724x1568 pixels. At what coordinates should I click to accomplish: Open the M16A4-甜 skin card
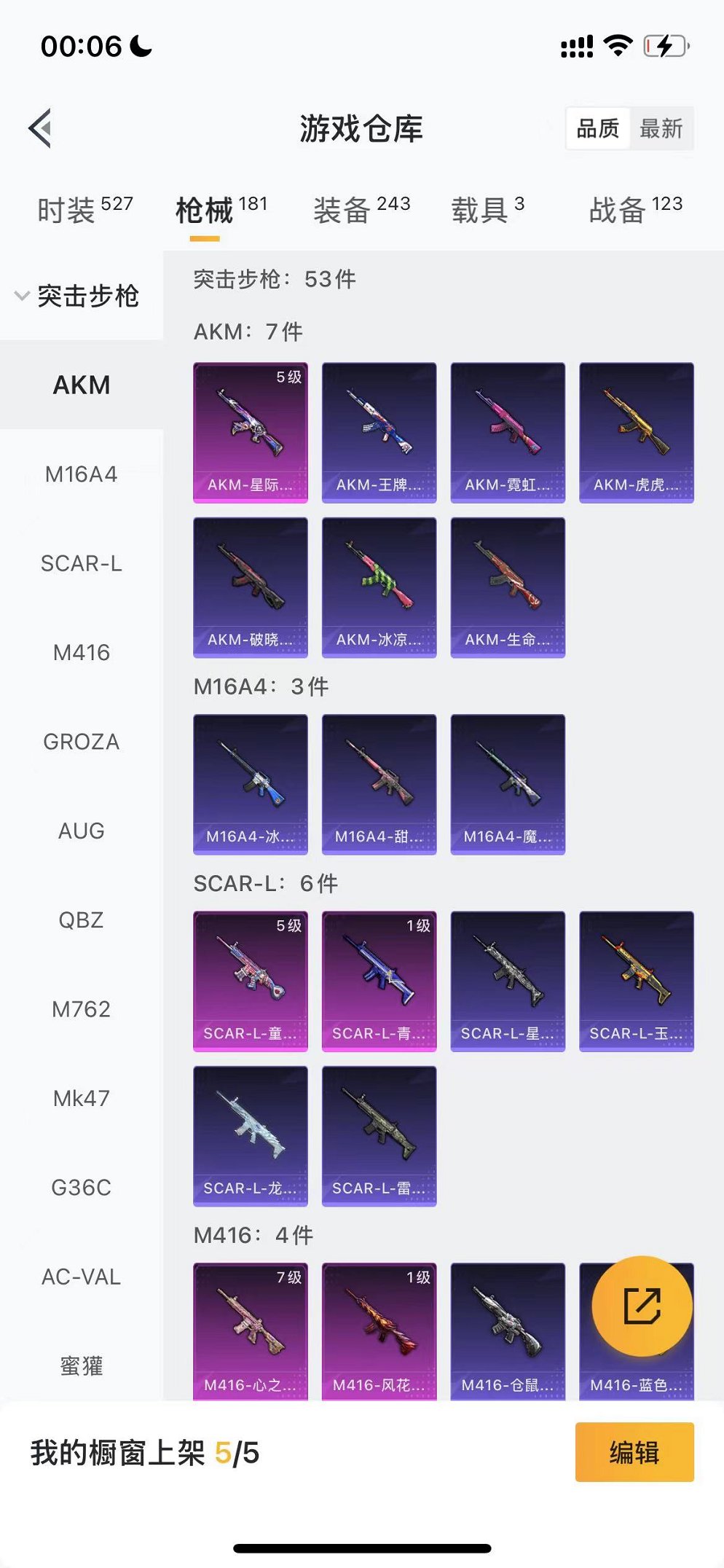click(379, 784)
